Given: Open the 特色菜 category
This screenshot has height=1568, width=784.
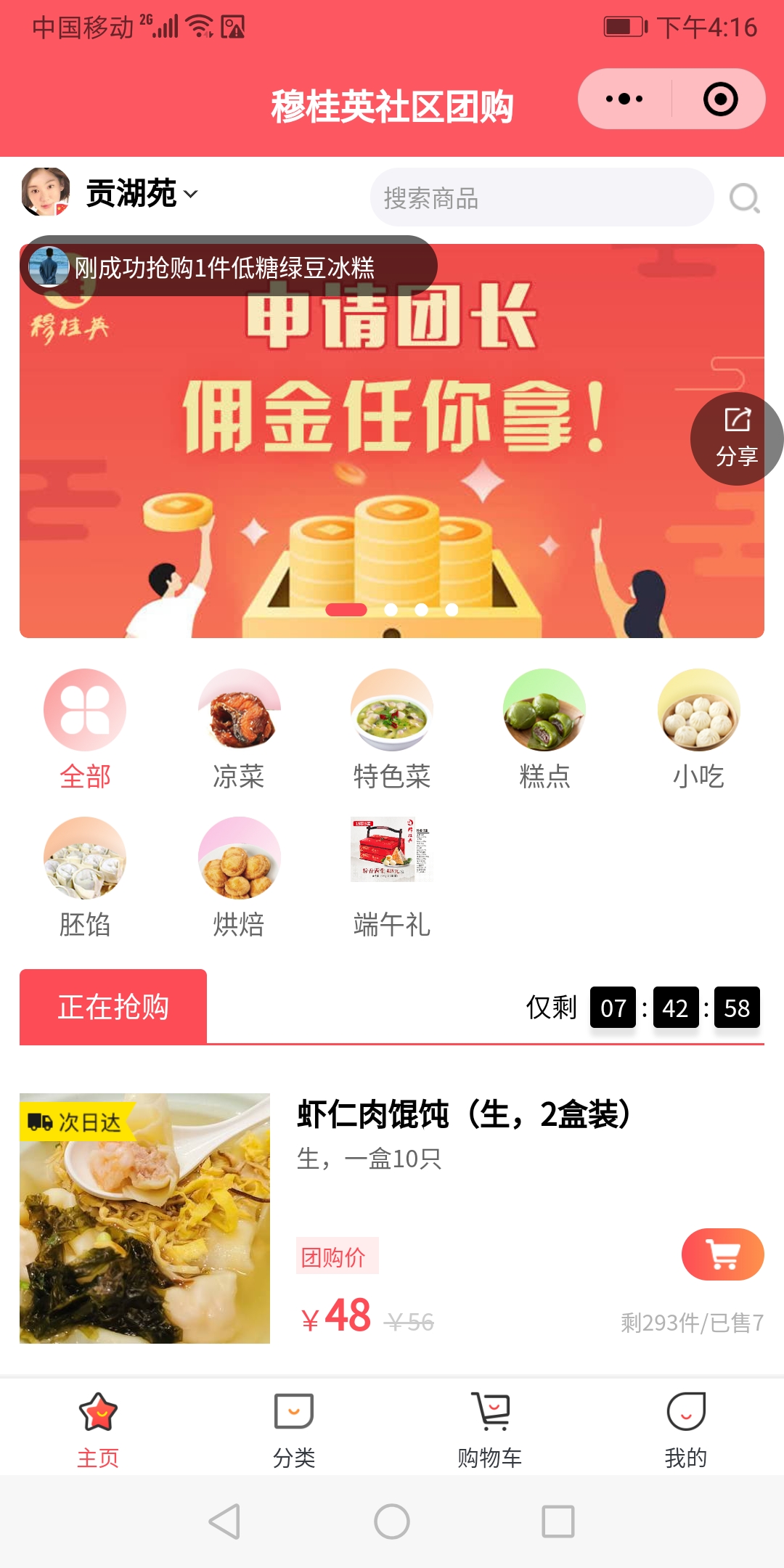Looking at the screenshot, I should (x=392, y=729).
